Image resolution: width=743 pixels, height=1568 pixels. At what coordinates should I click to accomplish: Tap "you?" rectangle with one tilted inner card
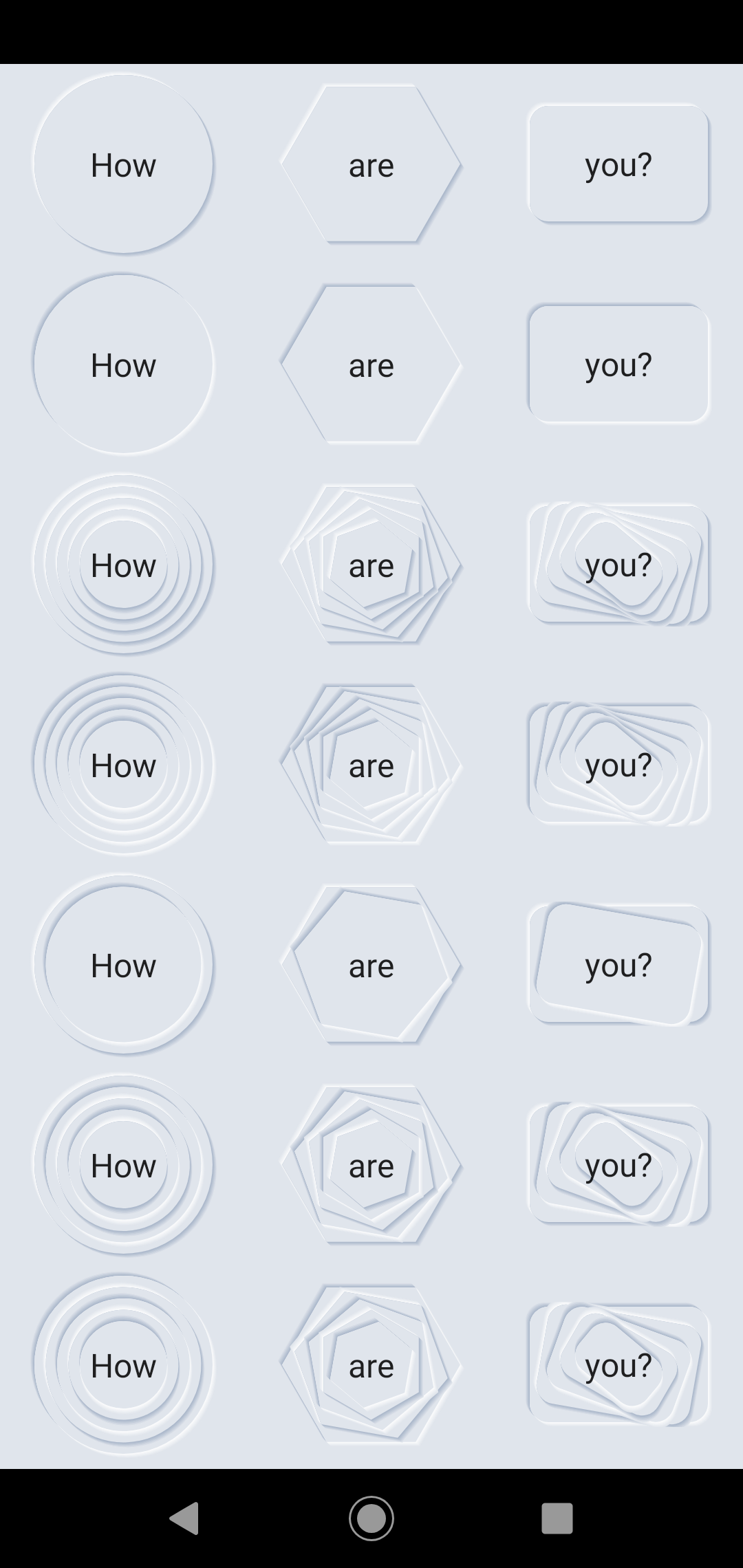pyautogui.click(x=618, y=965)
